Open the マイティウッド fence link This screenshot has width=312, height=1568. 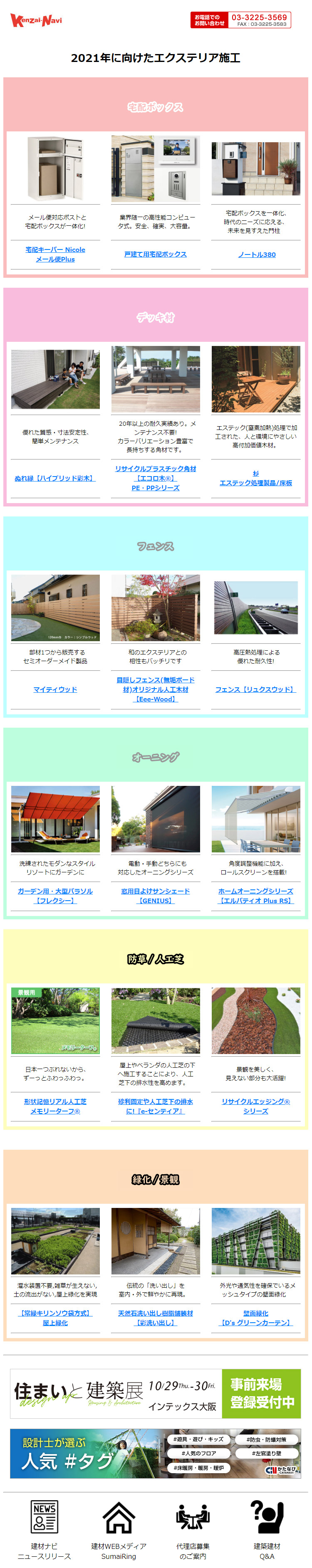[55, 690]
